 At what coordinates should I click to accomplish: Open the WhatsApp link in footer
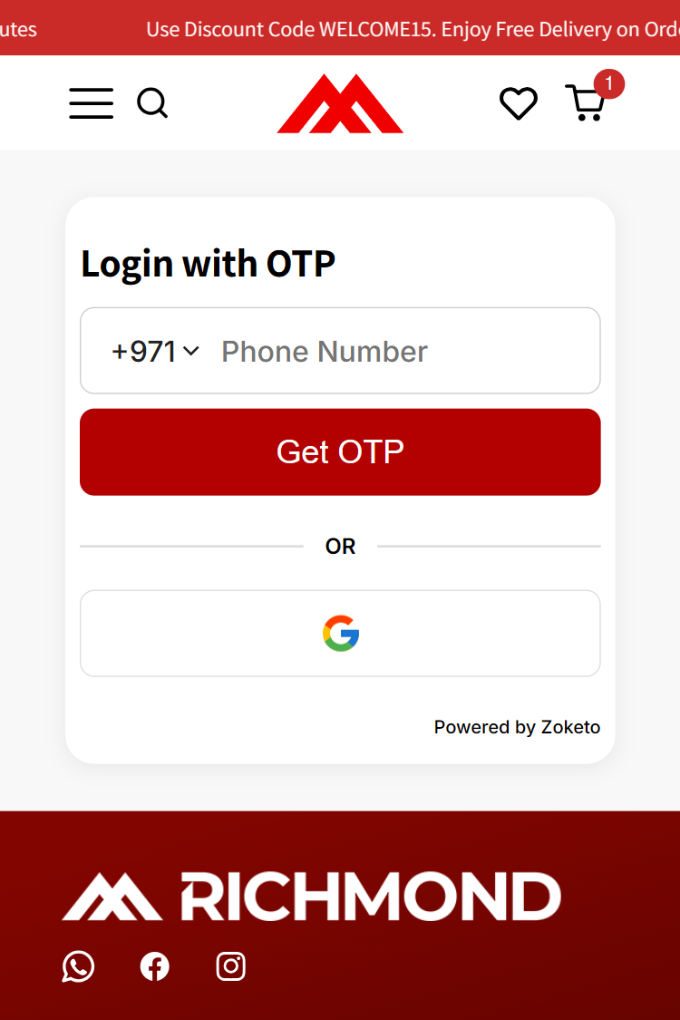78,966
